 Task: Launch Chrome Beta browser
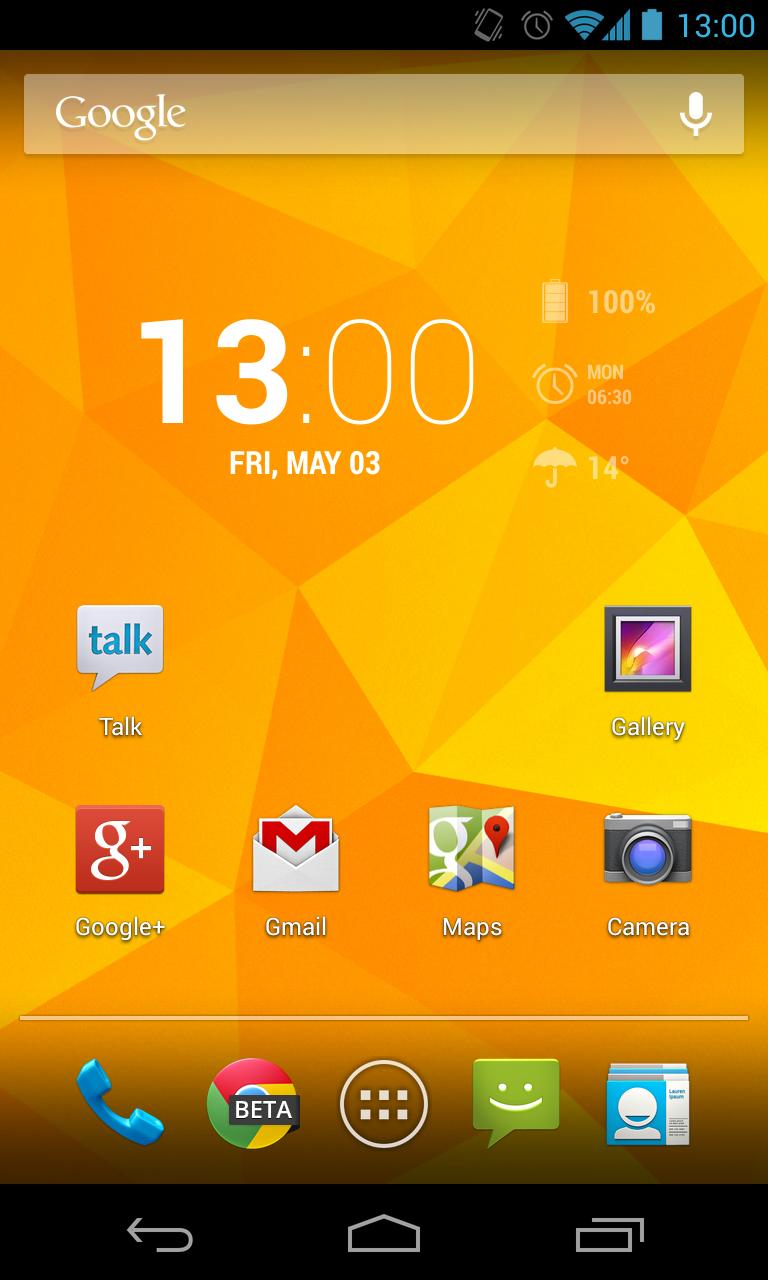(251, 1105)
